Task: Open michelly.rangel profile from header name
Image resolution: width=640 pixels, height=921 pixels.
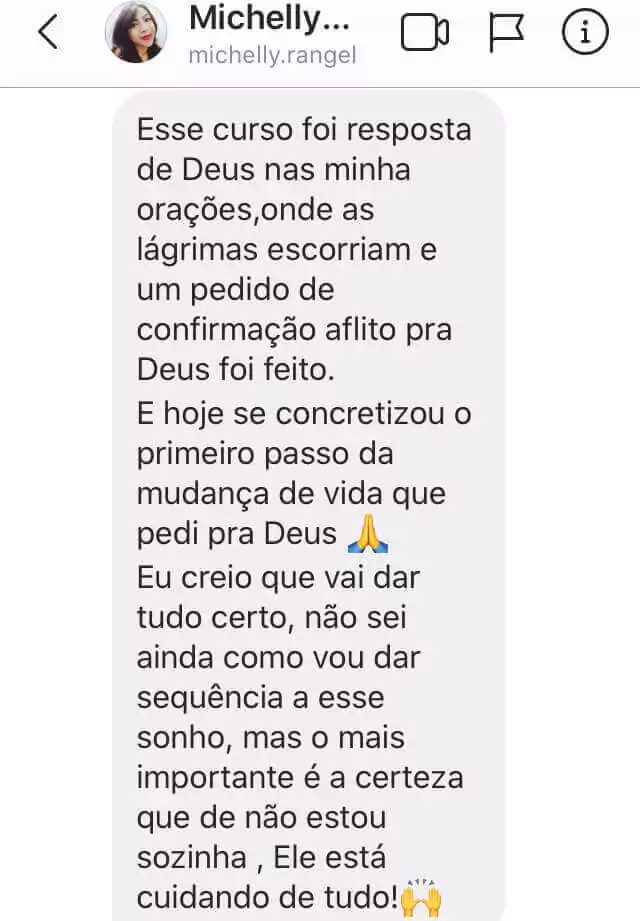Action: (270, 18)
